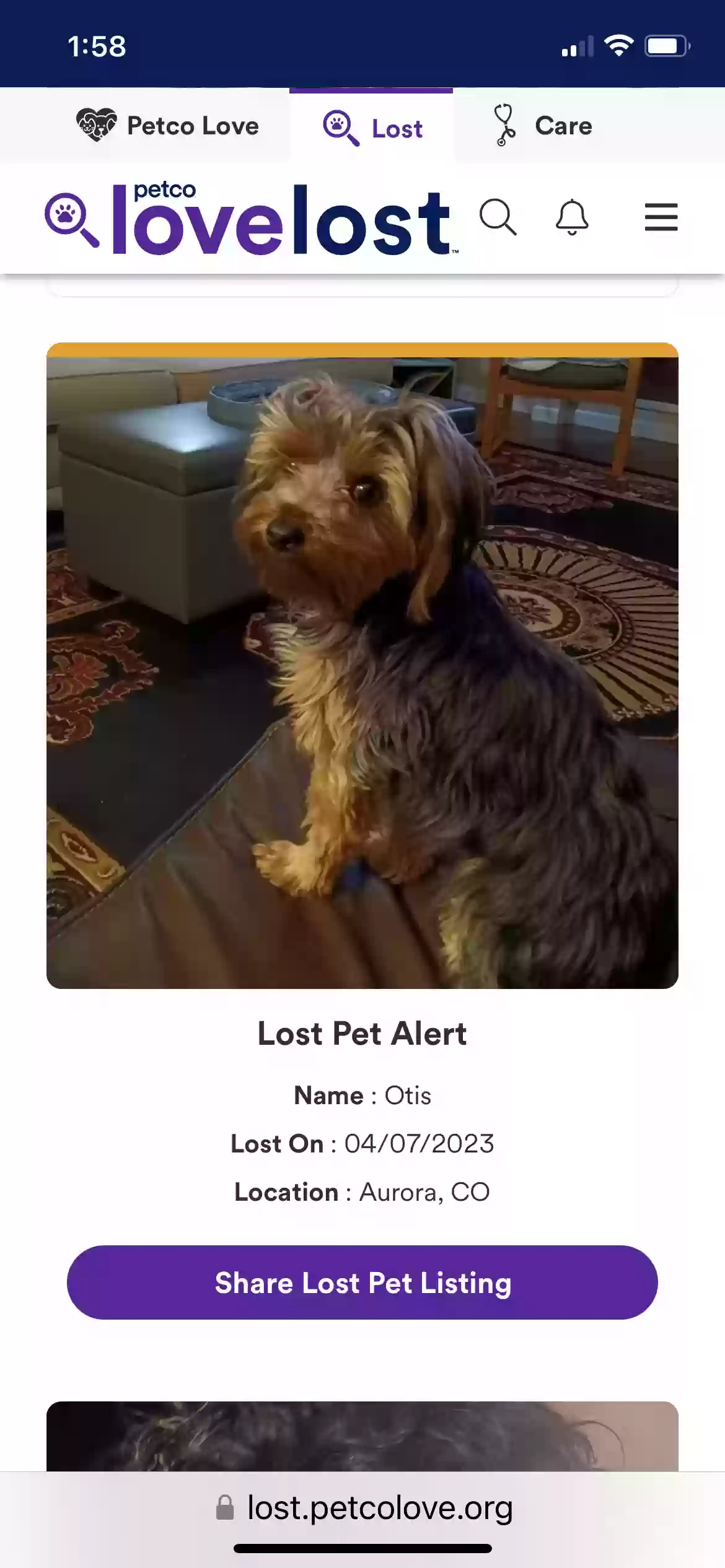Open the notifications bell
The image size is (725, 1568).
571,217
